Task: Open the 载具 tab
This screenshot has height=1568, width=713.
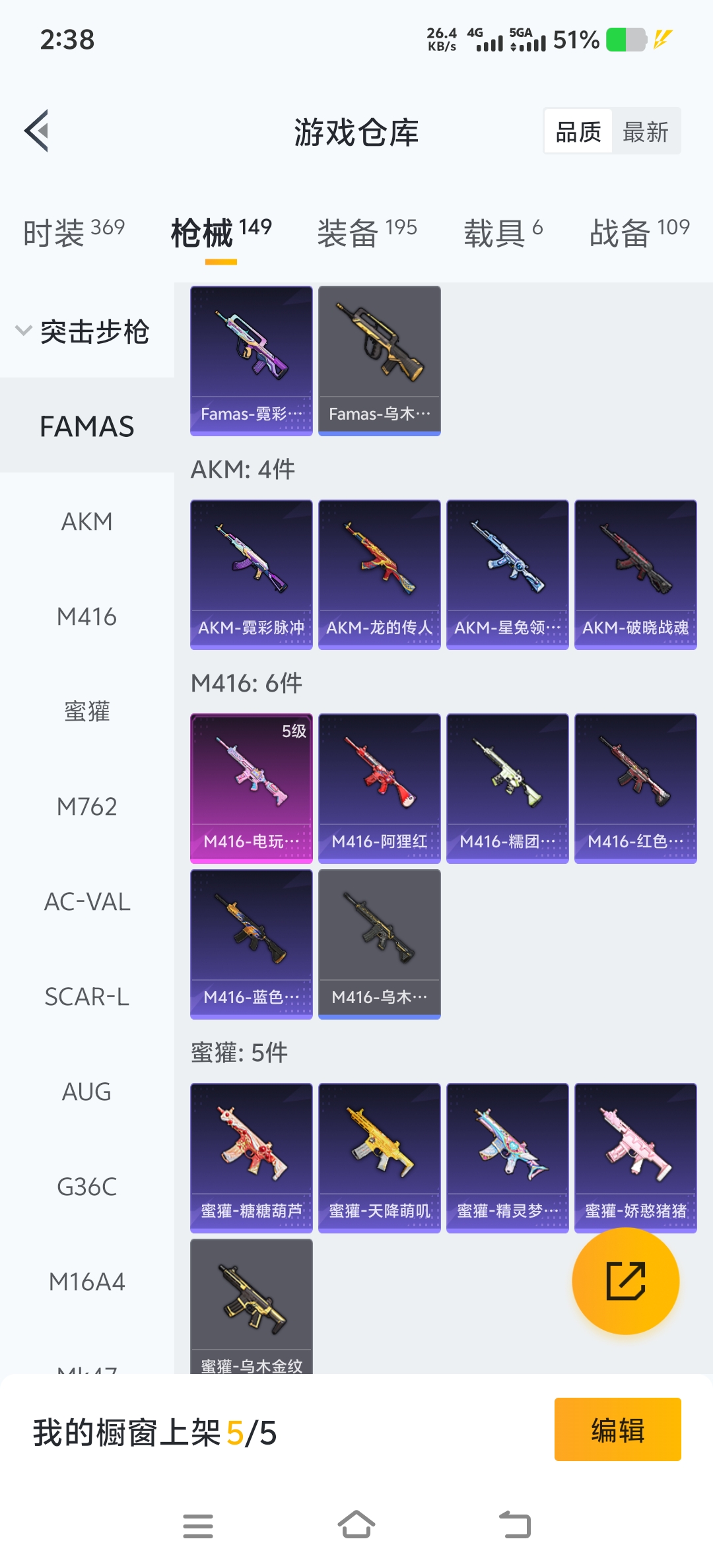Action: coord(503,232)
